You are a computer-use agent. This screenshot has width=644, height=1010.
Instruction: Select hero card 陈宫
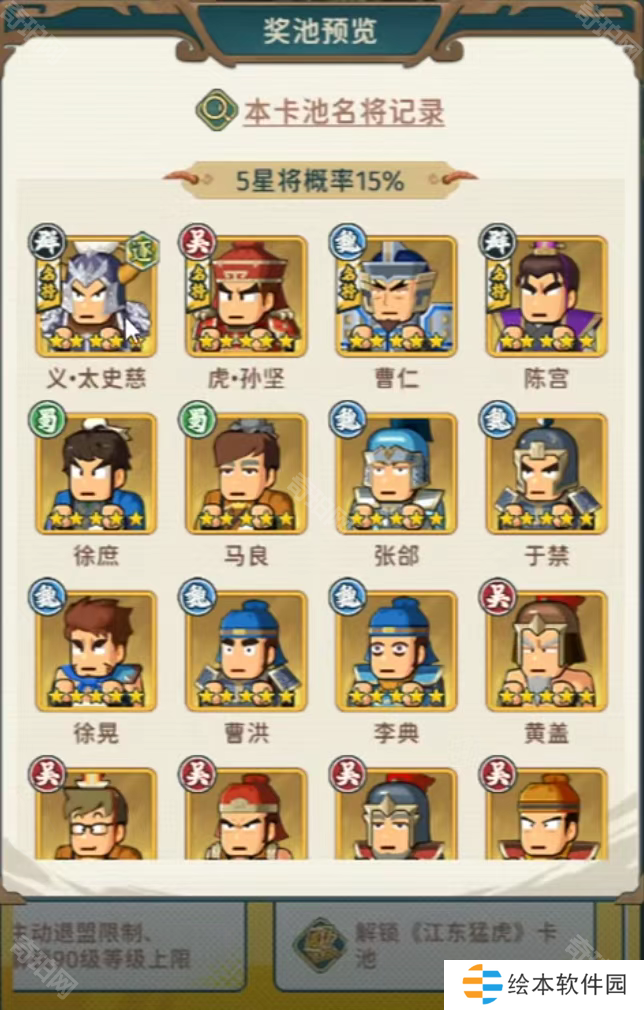[546, 297]
